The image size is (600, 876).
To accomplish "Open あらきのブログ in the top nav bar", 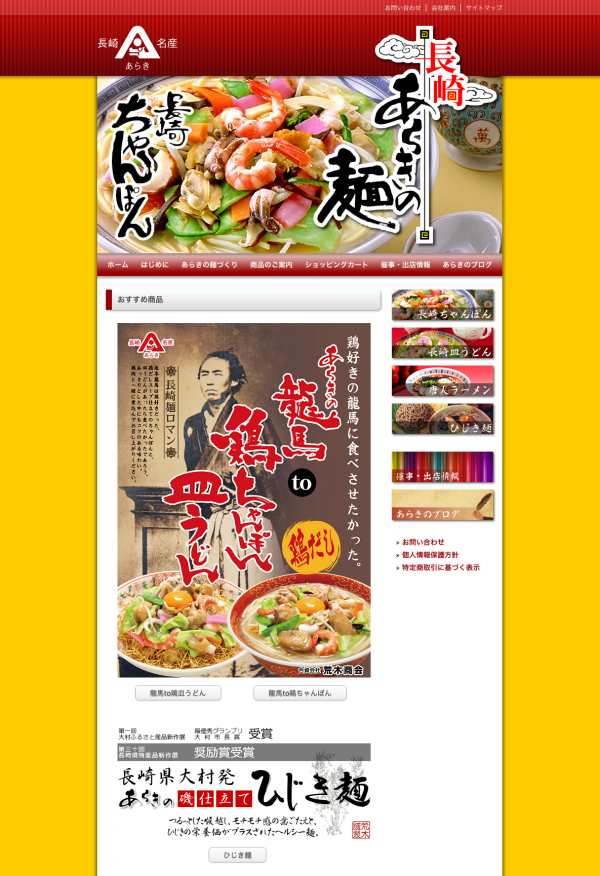I will 467,265.
